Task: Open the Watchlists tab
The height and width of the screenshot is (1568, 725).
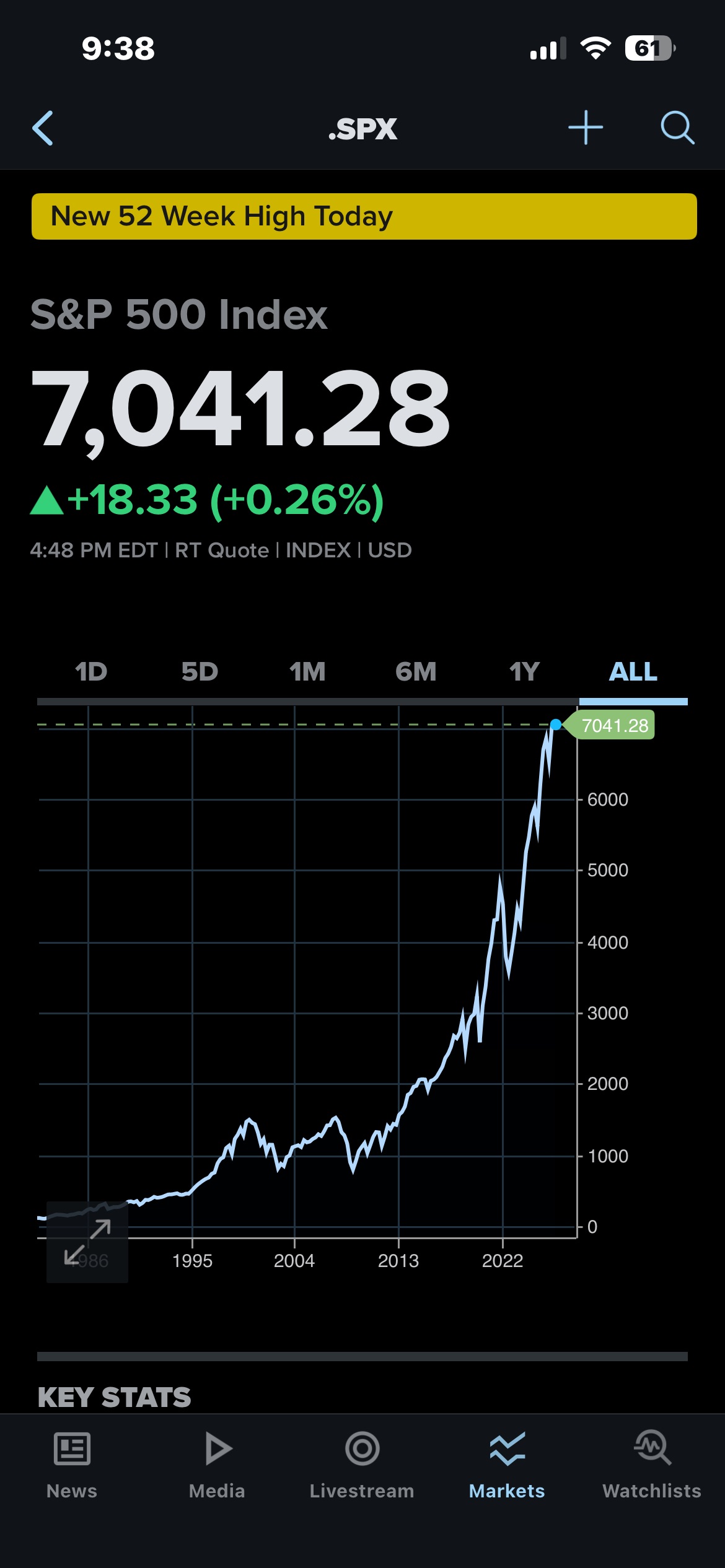Action: [652, 1465]
